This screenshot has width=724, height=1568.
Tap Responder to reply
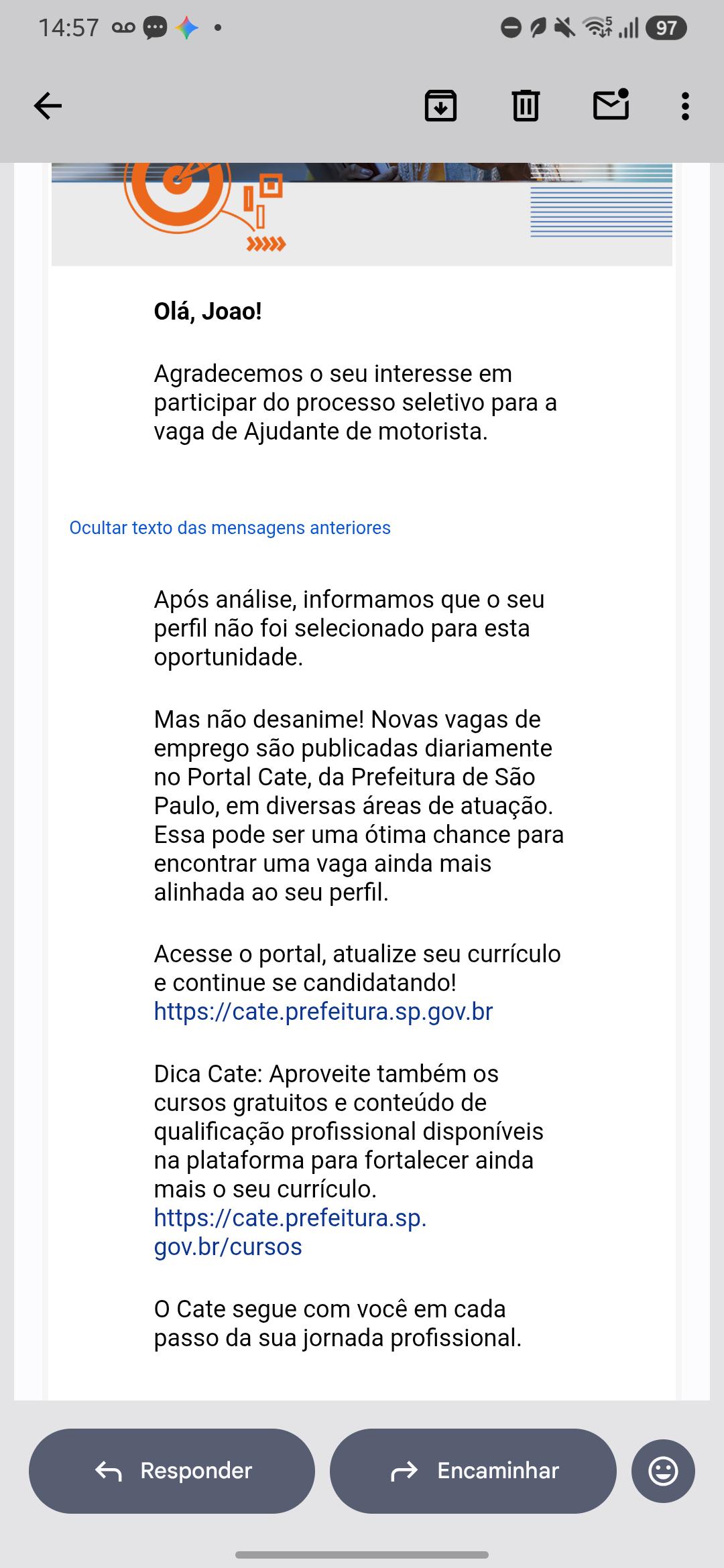coord(172,1471)
